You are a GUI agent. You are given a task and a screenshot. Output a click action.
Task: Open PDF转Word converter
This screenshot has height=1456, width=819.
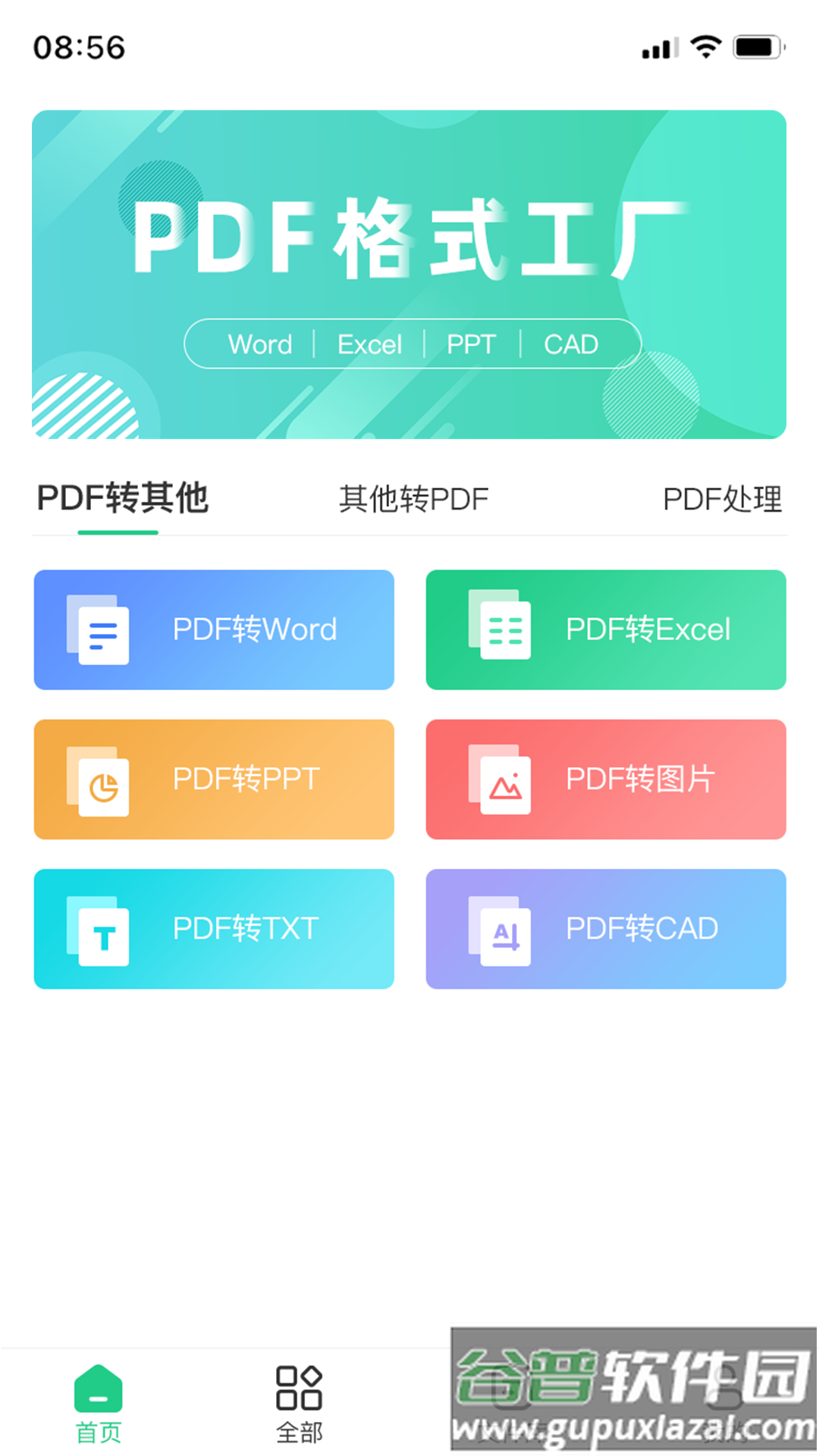pos(214,629)
